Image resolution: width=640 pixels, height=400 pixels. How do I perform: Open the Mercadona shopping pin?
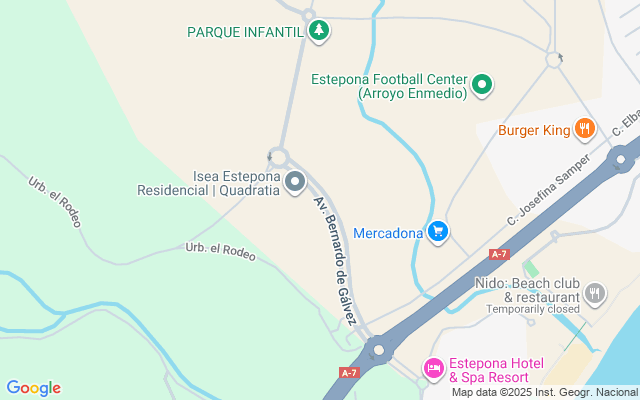point(437,232)
